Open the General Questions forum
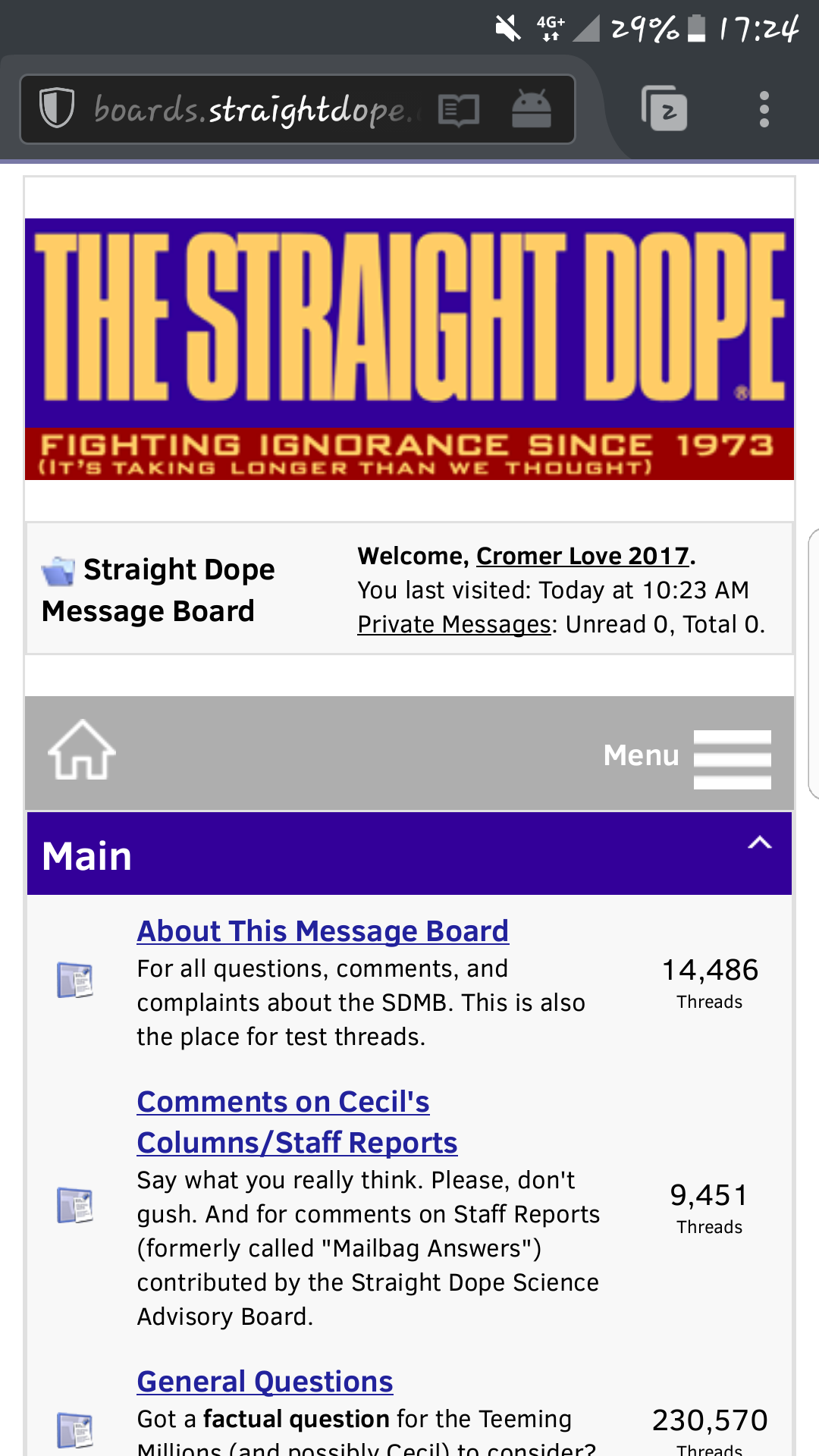 (x=265, y=1381)
